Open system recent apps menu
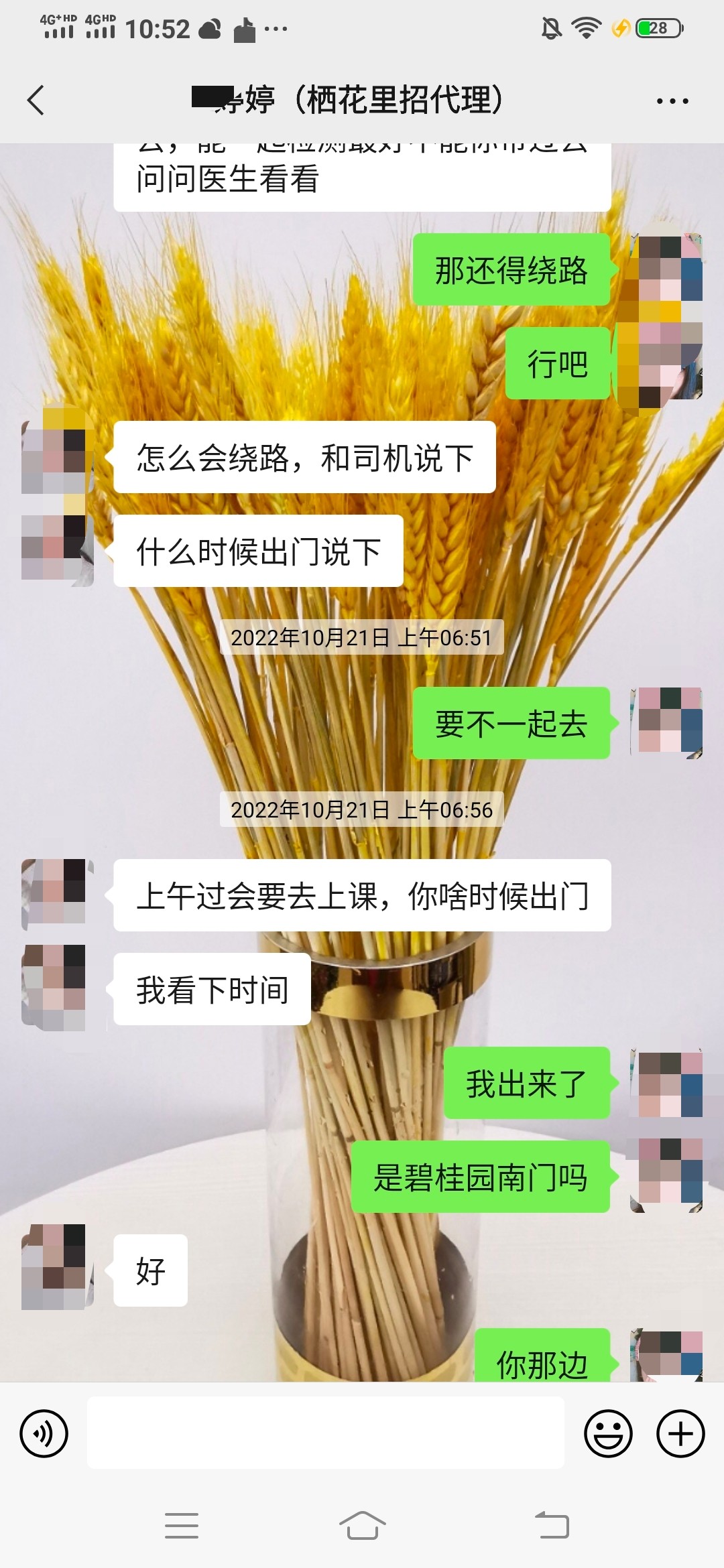The width and height of the screenshot is (724, 1568). (x=181, y=1525)
